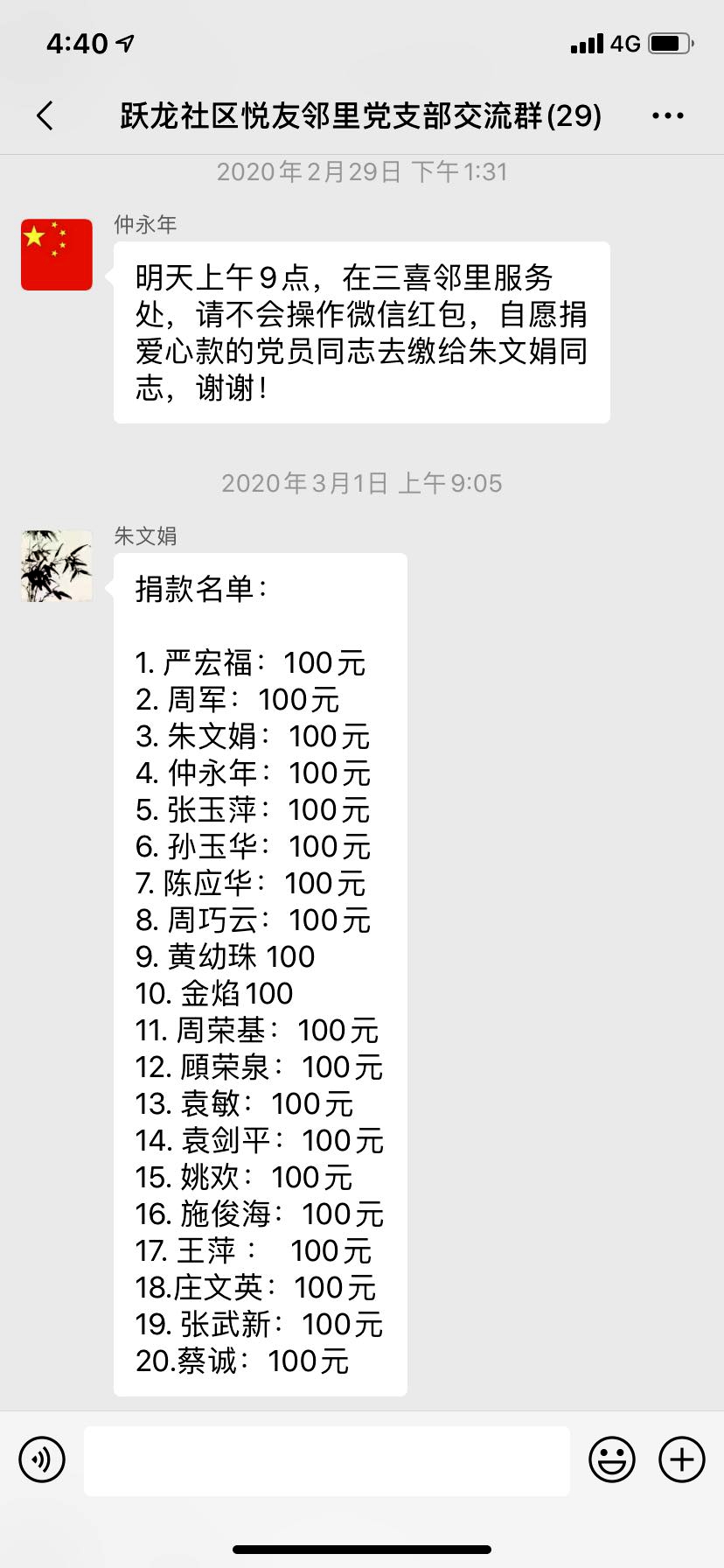Image resolution: width=724 pixels, height=1568 pixels.
Task: Go back from the group chat
Action: [45, 115]
